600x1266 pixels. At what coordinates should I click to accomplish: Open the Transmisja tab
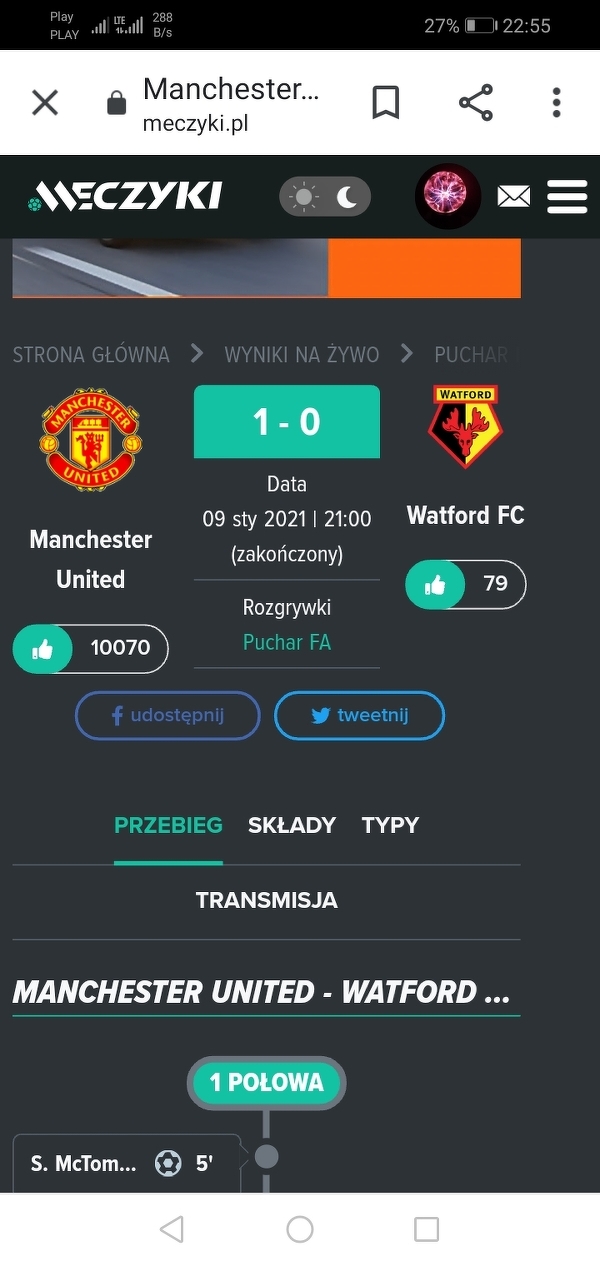(266, 900)
